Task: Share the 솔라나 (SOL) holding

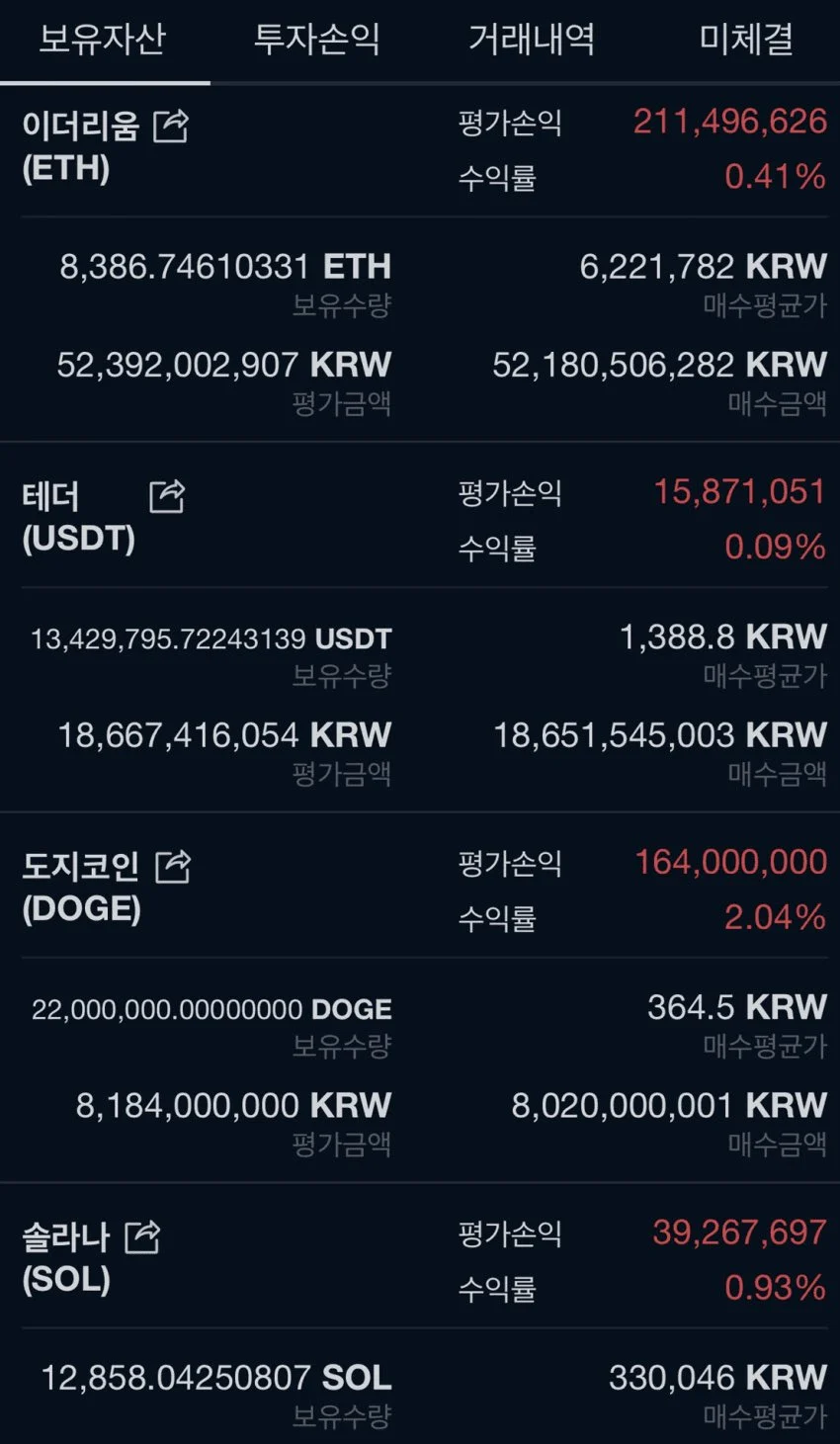Action: [142, 1236]
